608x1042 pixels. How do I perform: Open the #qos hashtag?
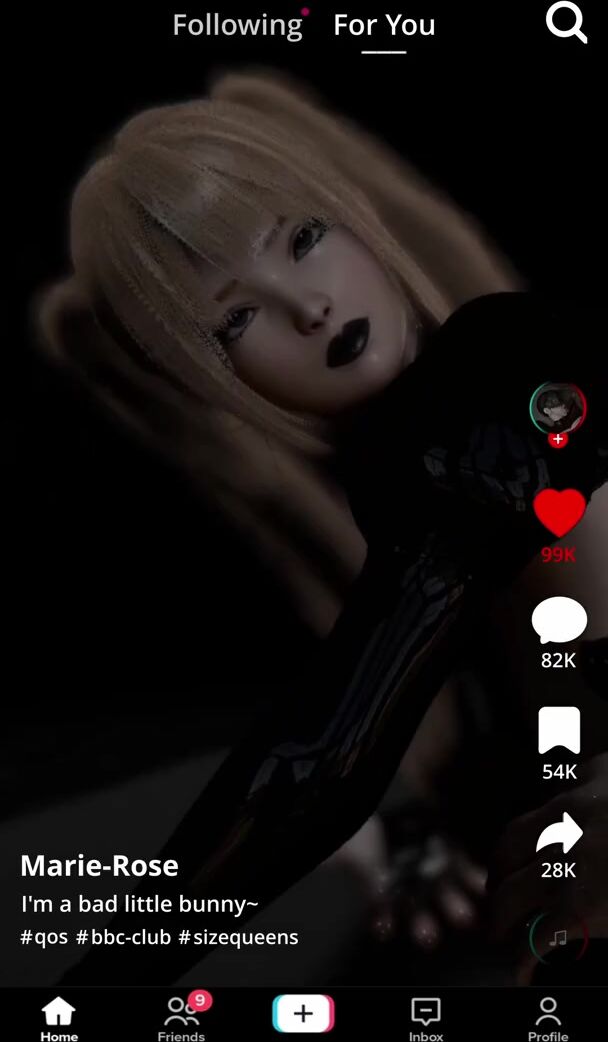click(44, 937)
